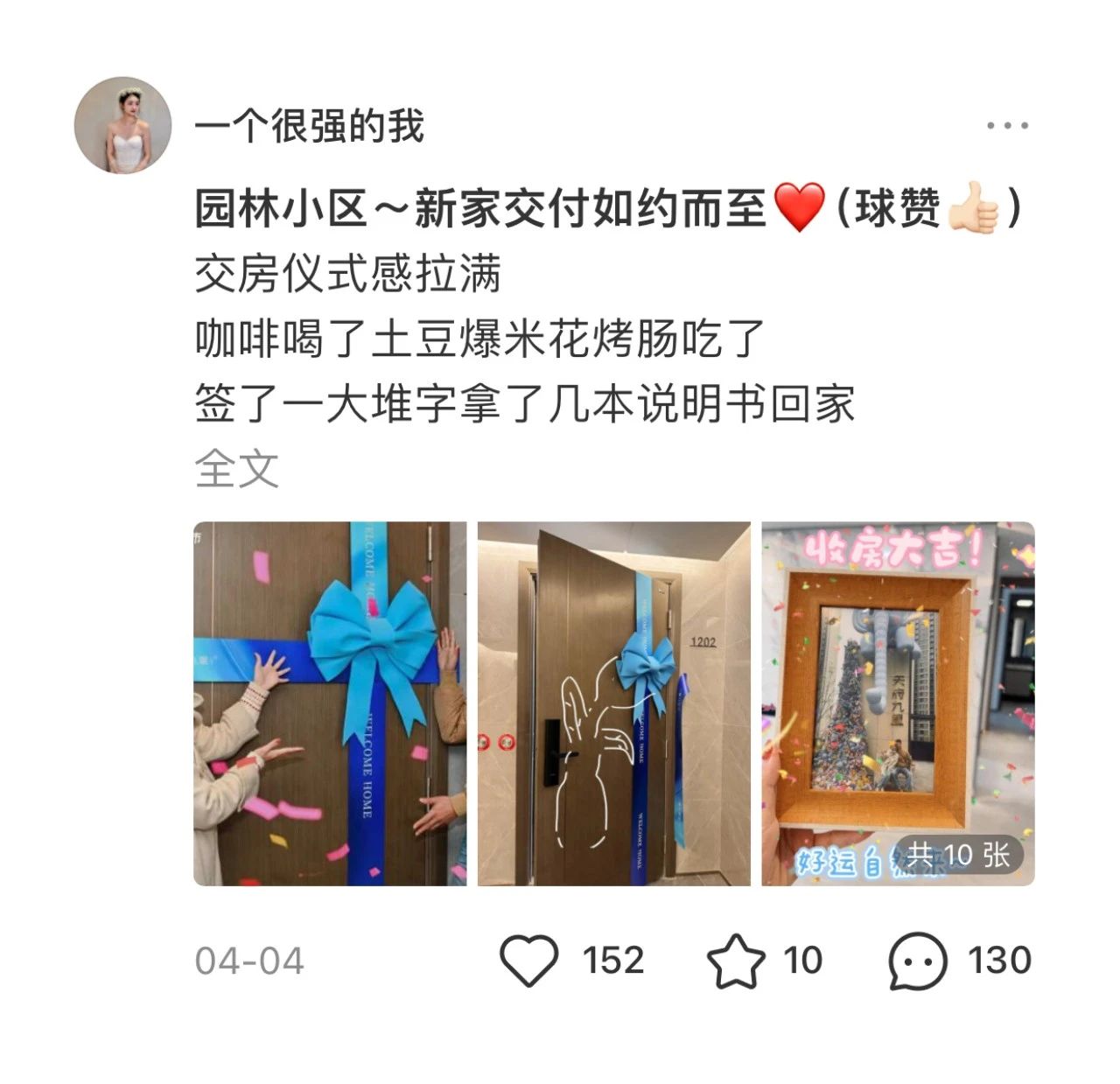This screenshot has height=1084, width=1120.
Task: Open the profile avatar of 一个很强的我
Action: (122, 125)
